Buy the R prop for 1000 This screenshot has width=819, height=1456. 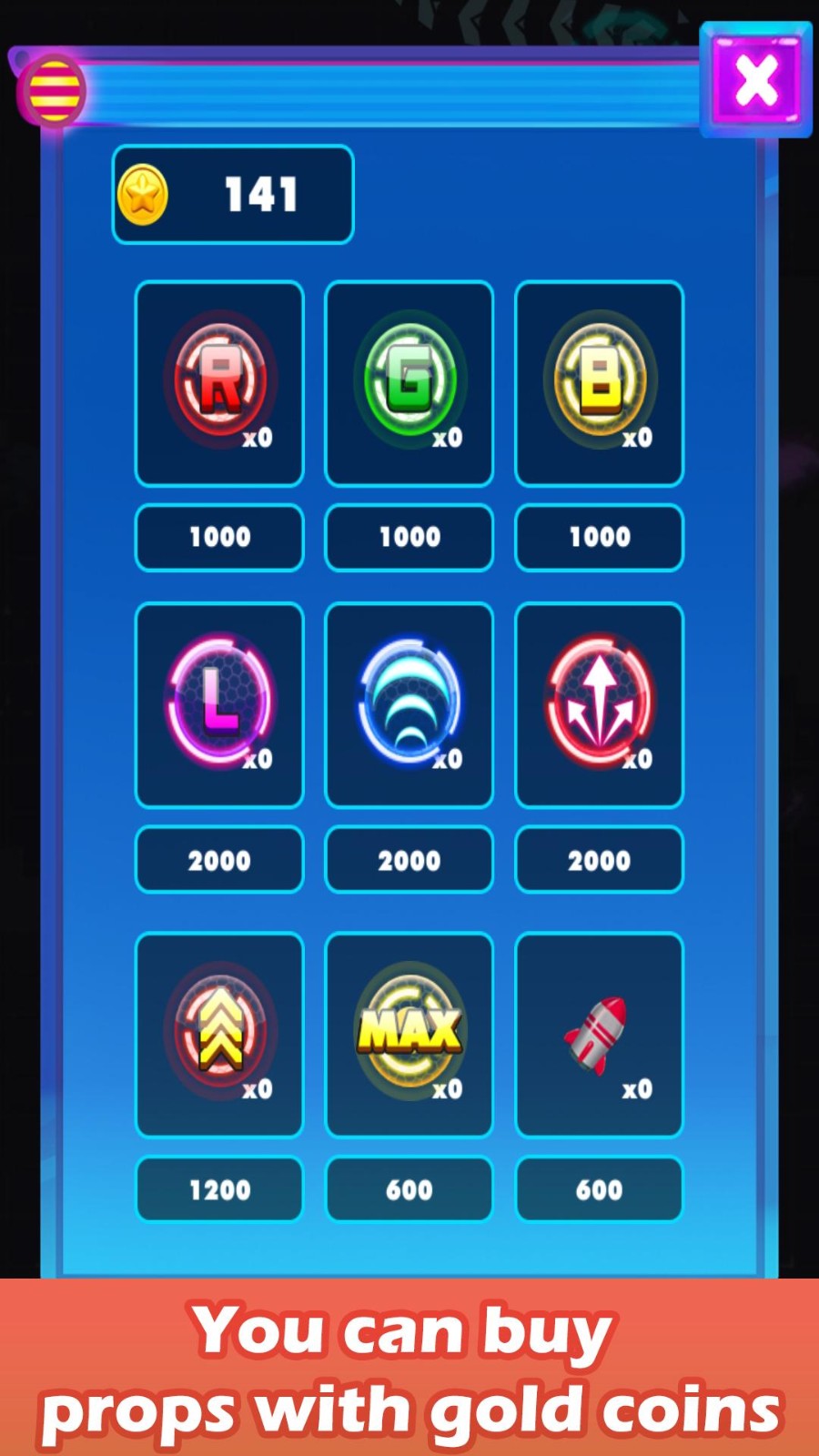[219, 537]
